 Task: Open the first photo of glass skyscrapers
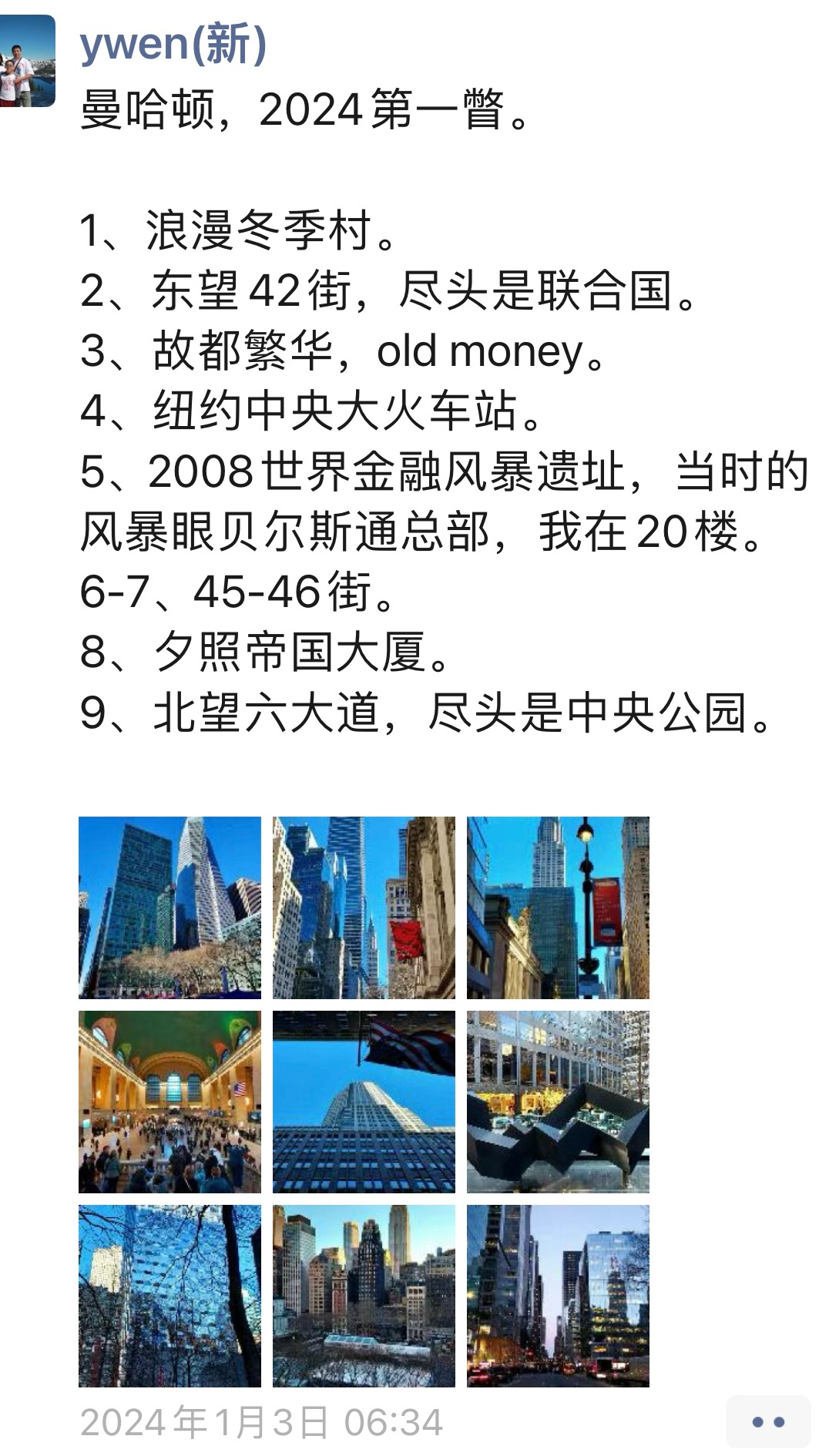[170, 907]
